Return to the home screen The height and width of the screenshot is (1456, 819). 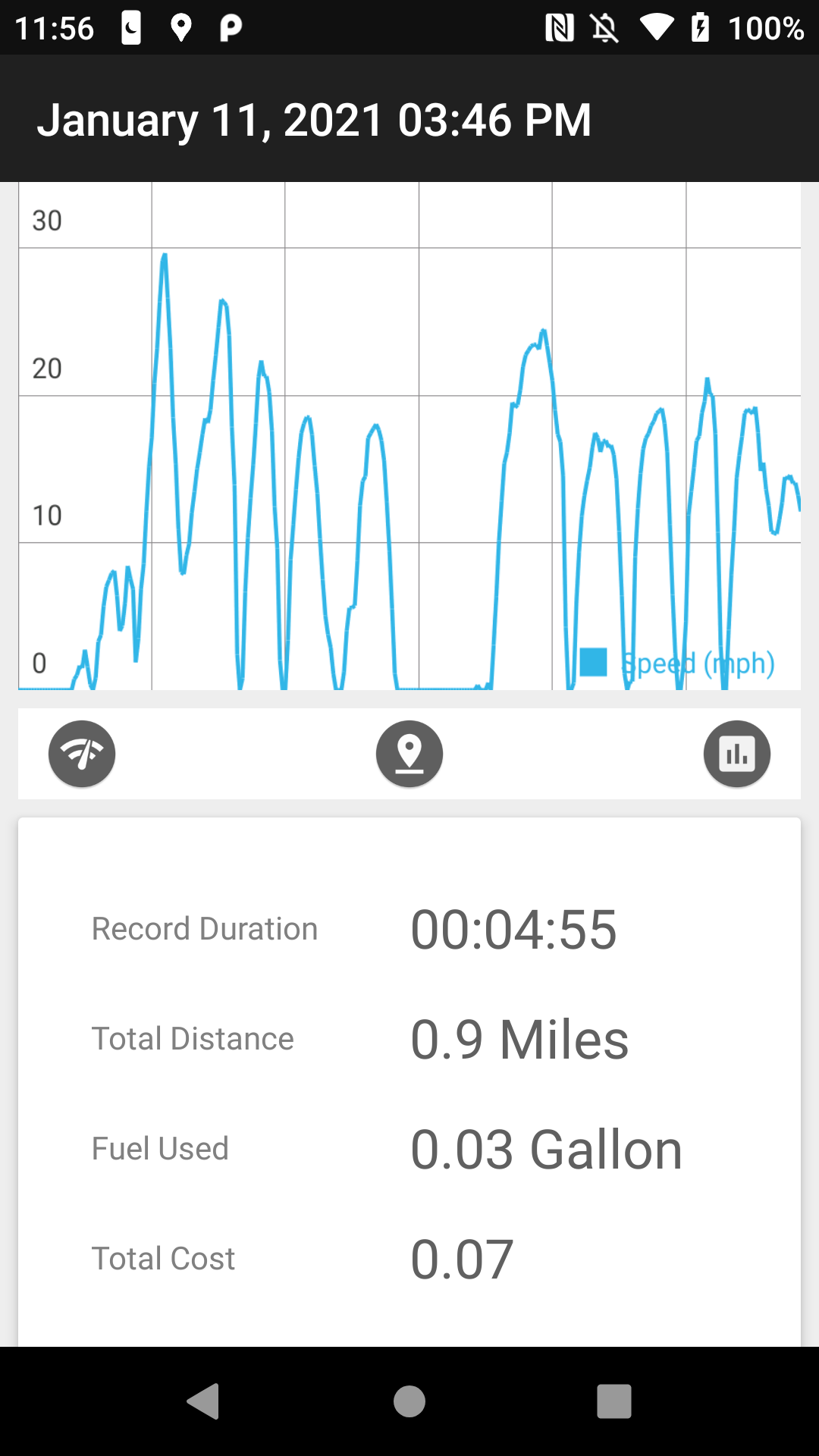pyautogui.click(x=409, y=1401)
